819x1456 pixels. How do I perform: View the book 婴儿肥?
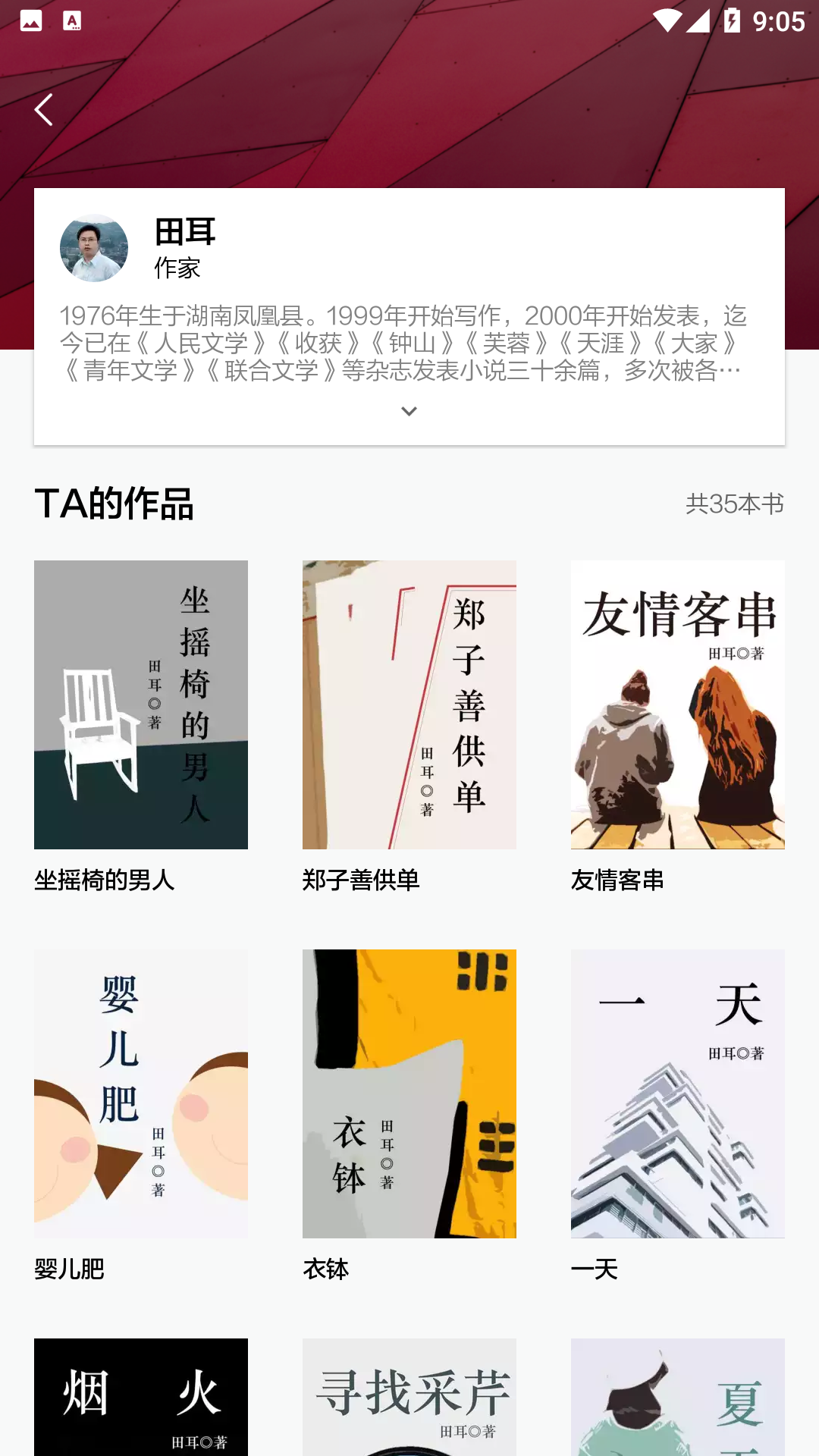[x=141, y=1094]
